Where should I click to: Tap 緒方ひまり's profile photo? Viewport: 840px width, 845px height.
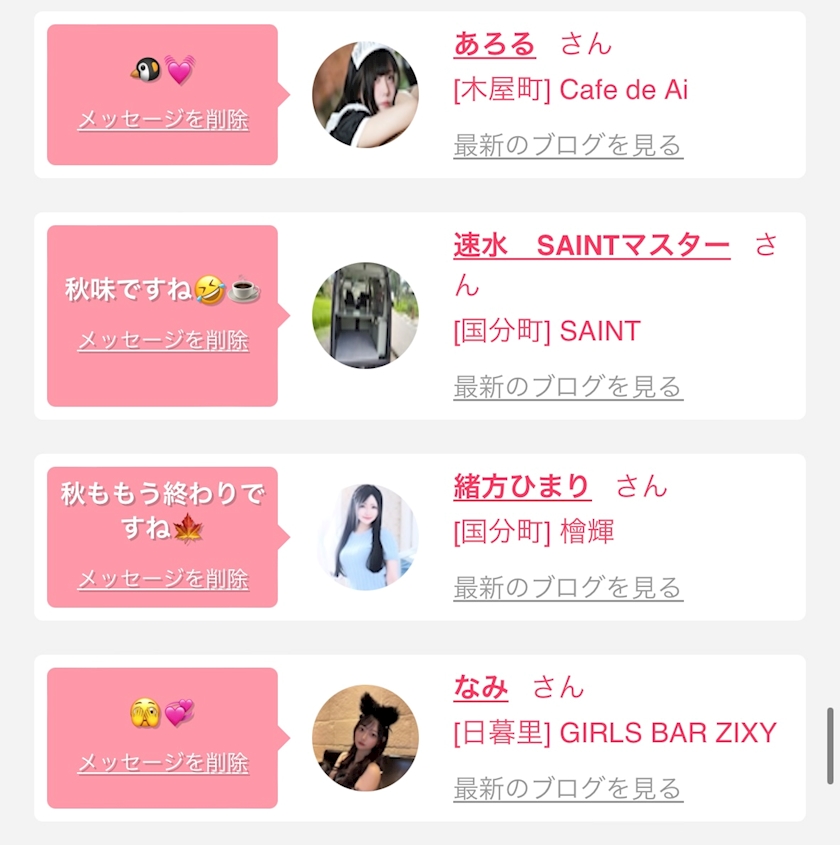click(365, 537)
